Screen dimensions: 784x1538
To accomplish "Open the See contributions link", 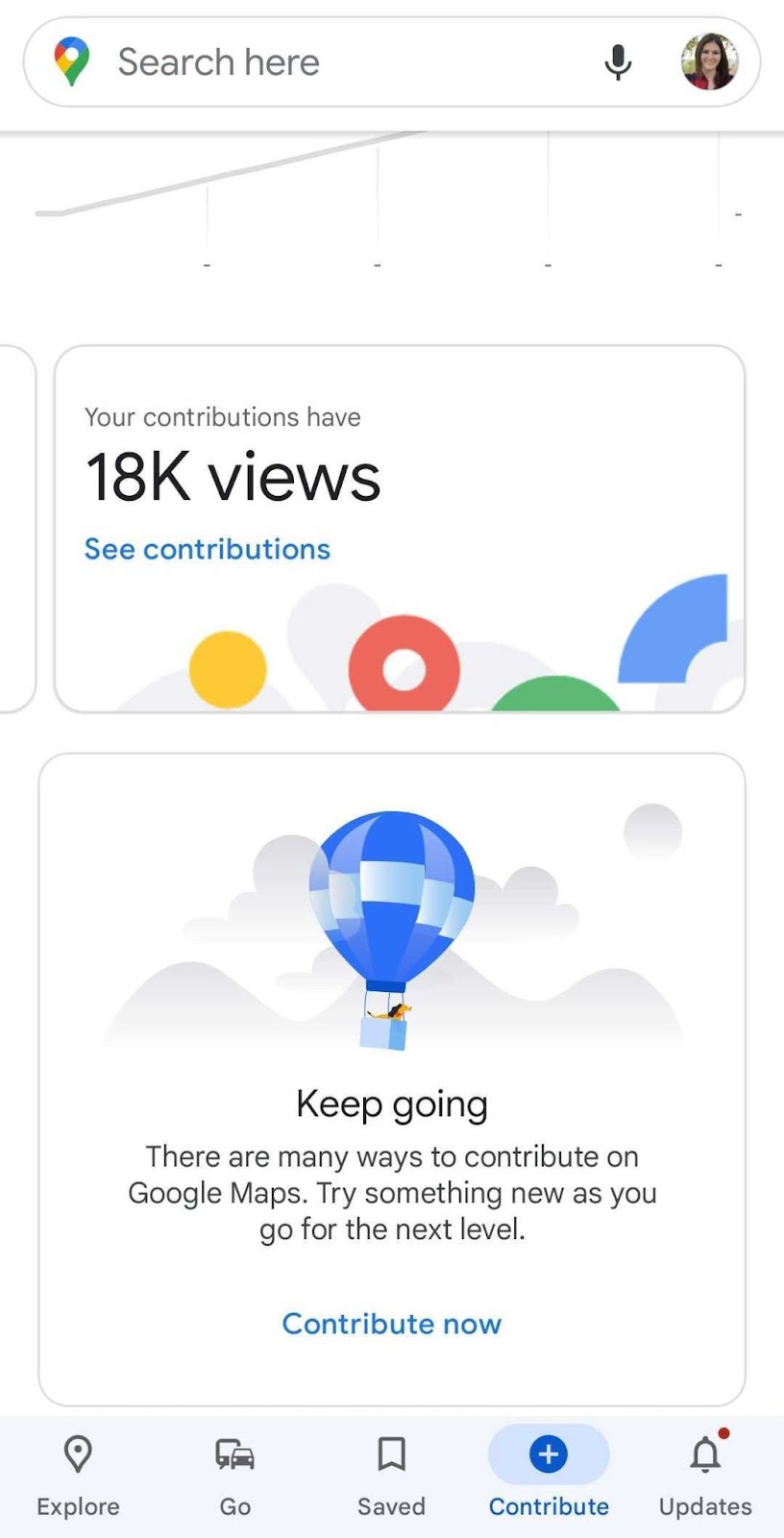I will [207, 549].
